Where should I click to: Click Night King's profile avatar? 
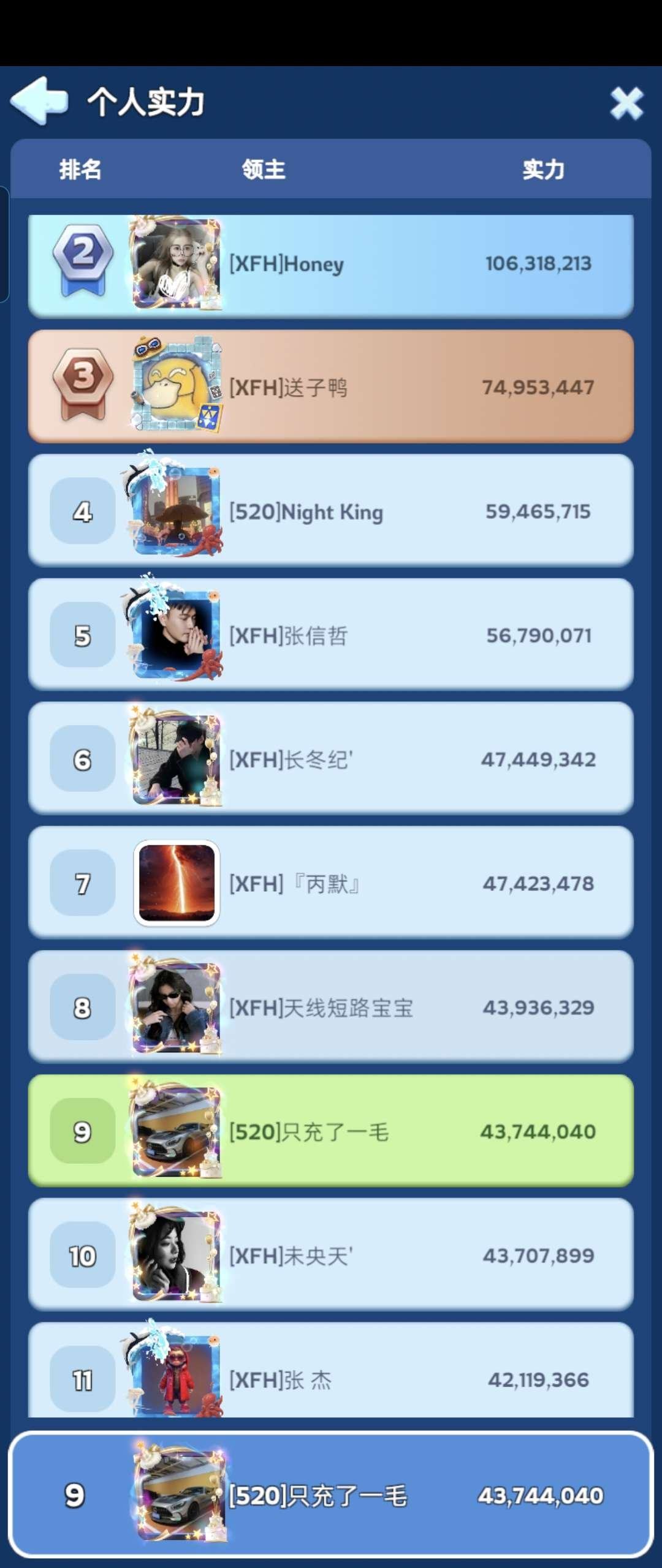(175, 513)
